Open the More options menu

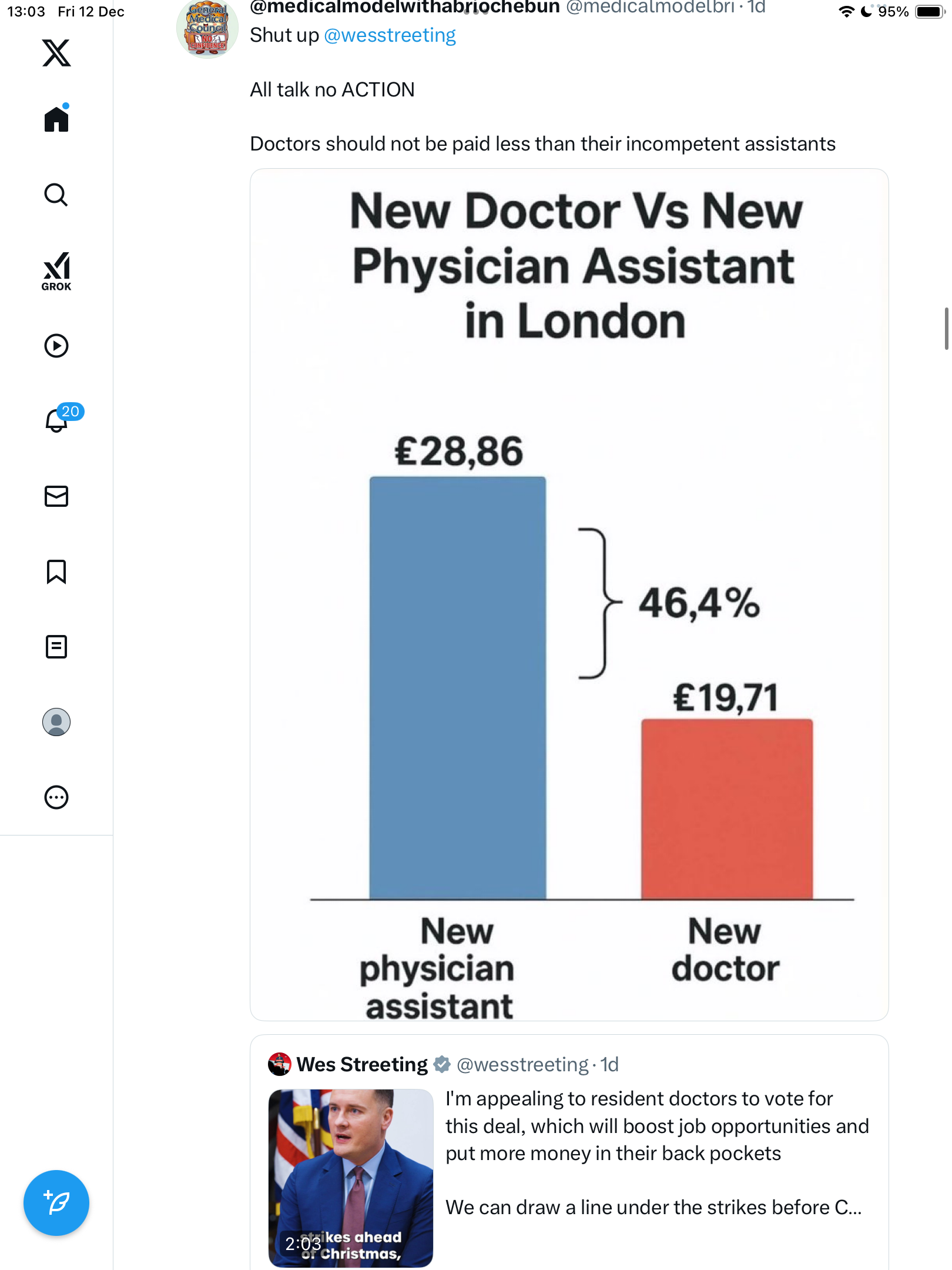click(56, 797)
